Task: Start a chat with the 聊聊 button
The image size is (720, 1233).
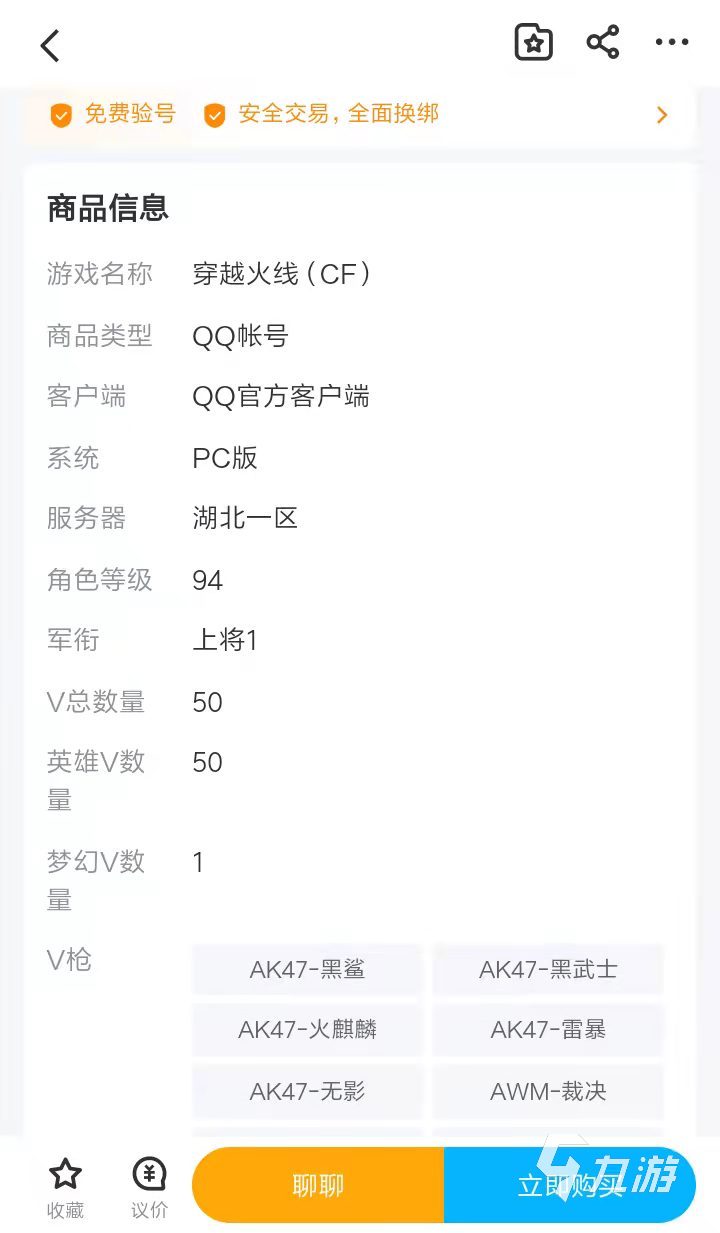Action: coord(318,1185)
